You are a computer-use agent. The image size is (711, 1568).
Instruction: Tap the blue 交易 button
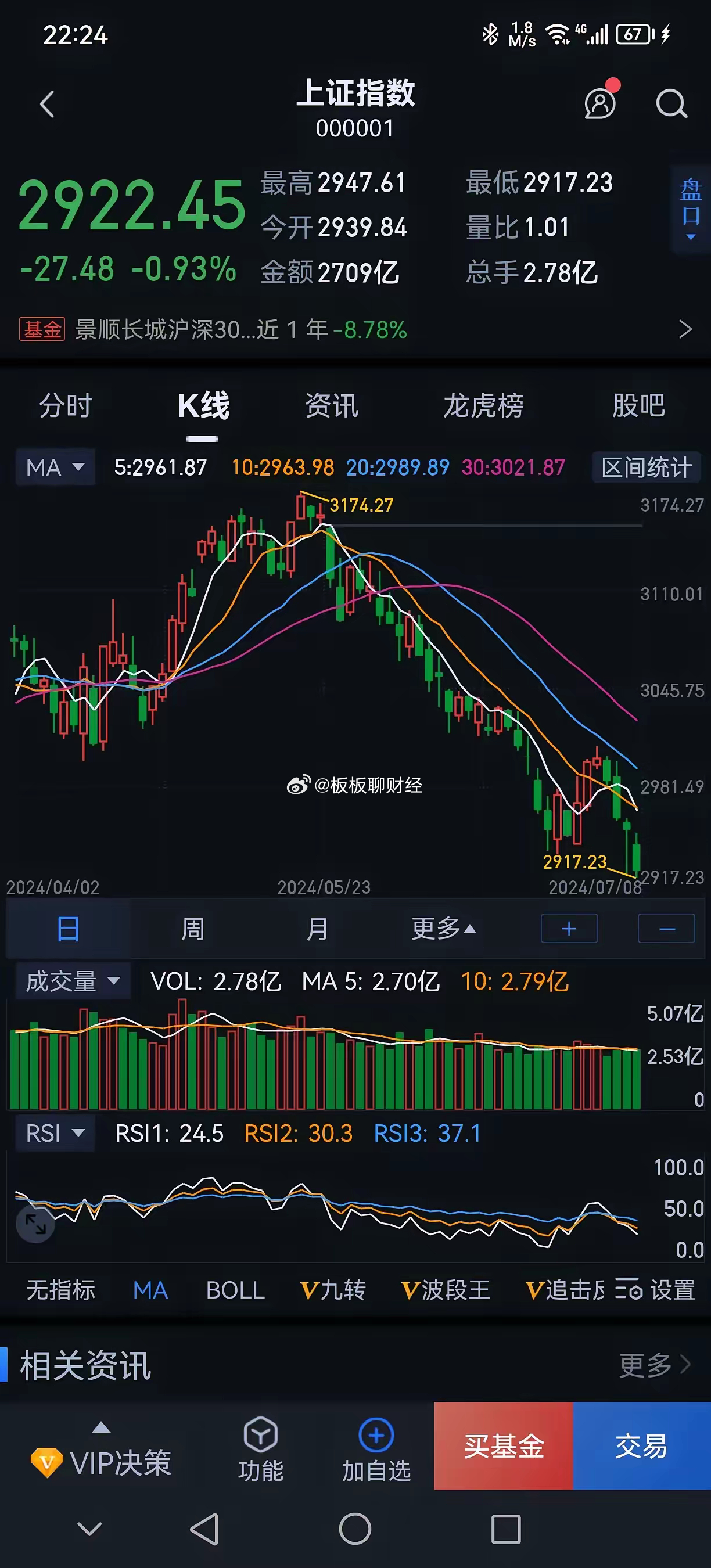(642, 1446)
